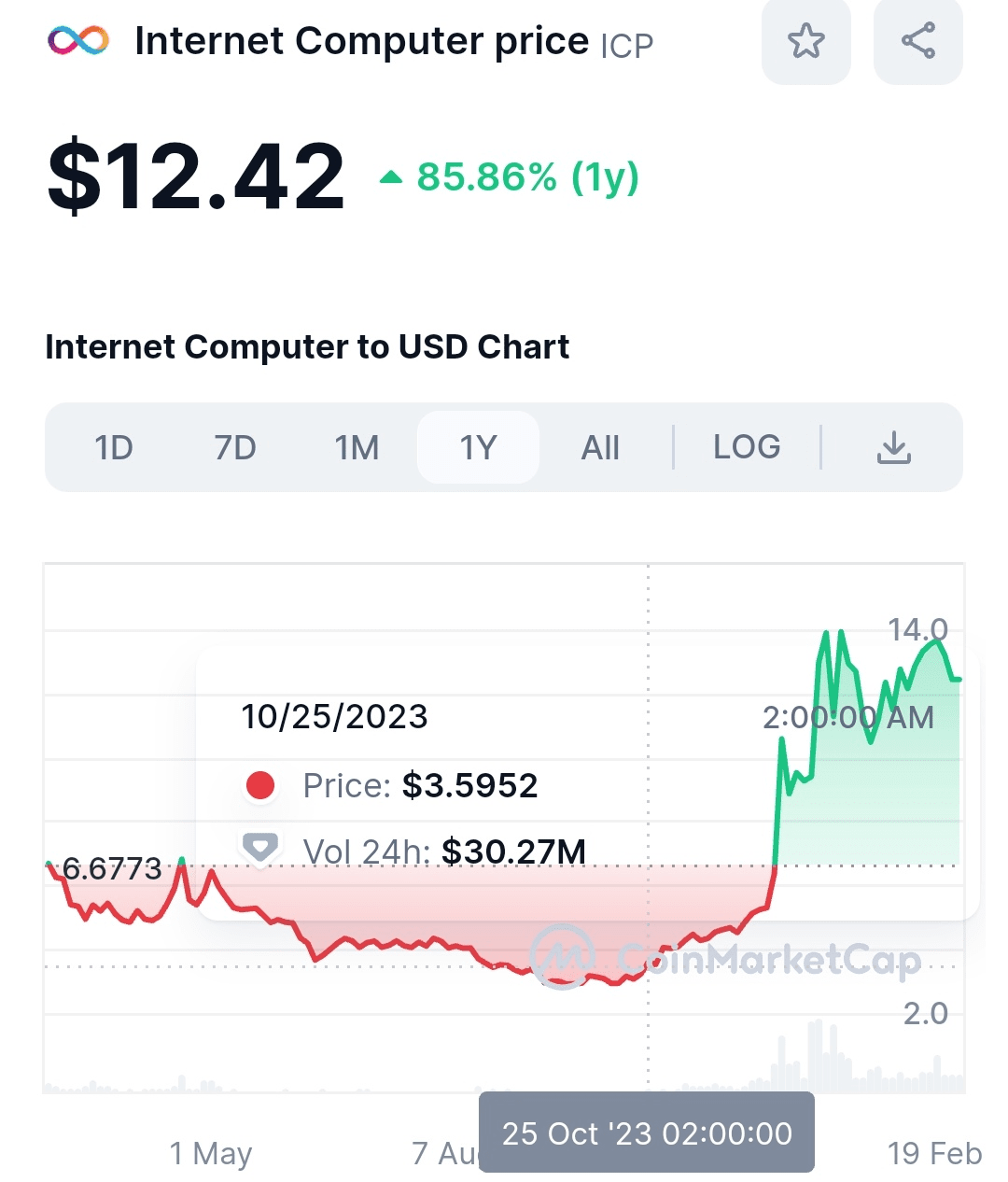The image size is (1008, 1182).
Task: Open the share icon
Action: (x=917, y=42)
